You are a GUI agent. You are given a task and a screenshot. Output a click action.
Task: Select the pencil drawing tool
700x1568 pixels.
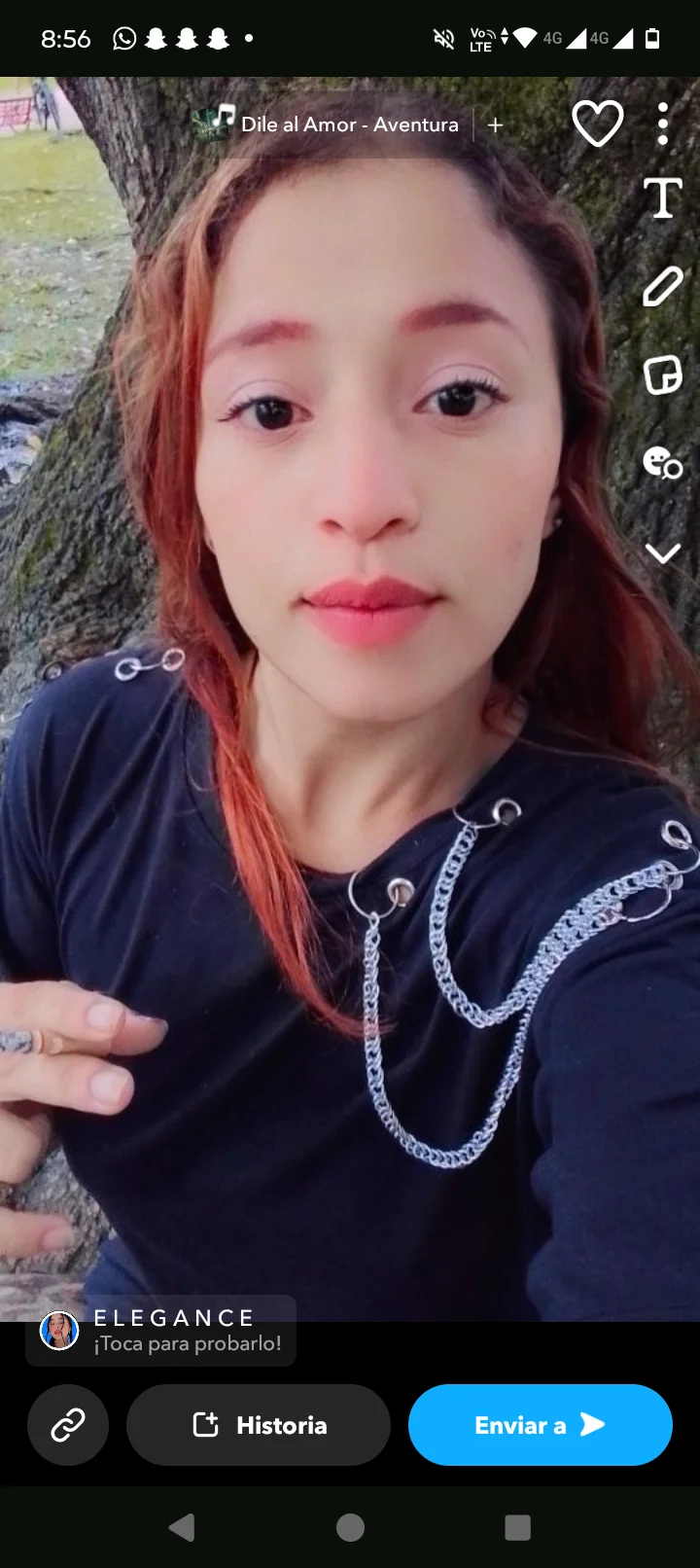[663, 287]
